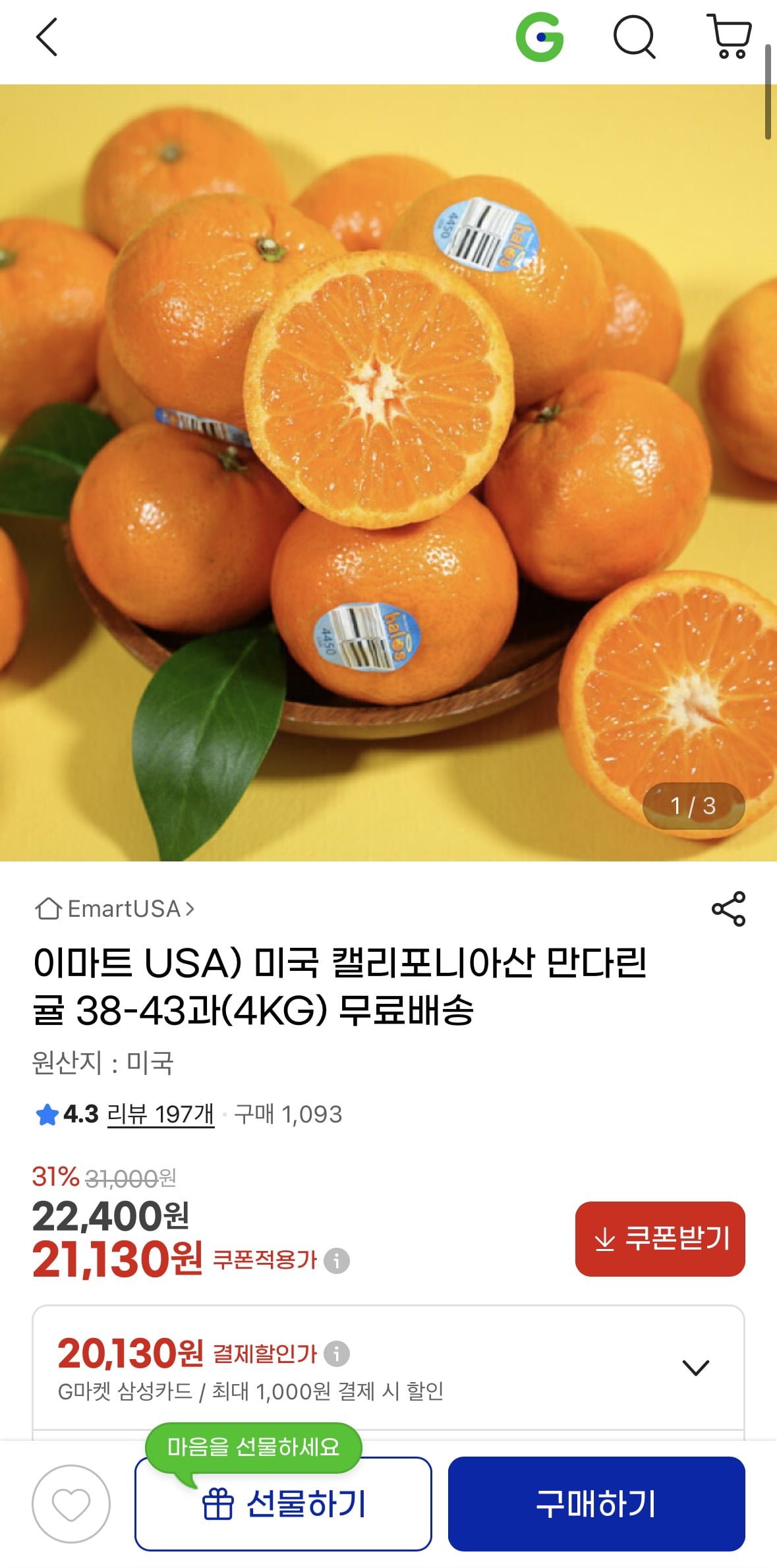Expand the payment discount details chevron
777x1568 pixels.
pyautogui.click(x=695, y=1368)
